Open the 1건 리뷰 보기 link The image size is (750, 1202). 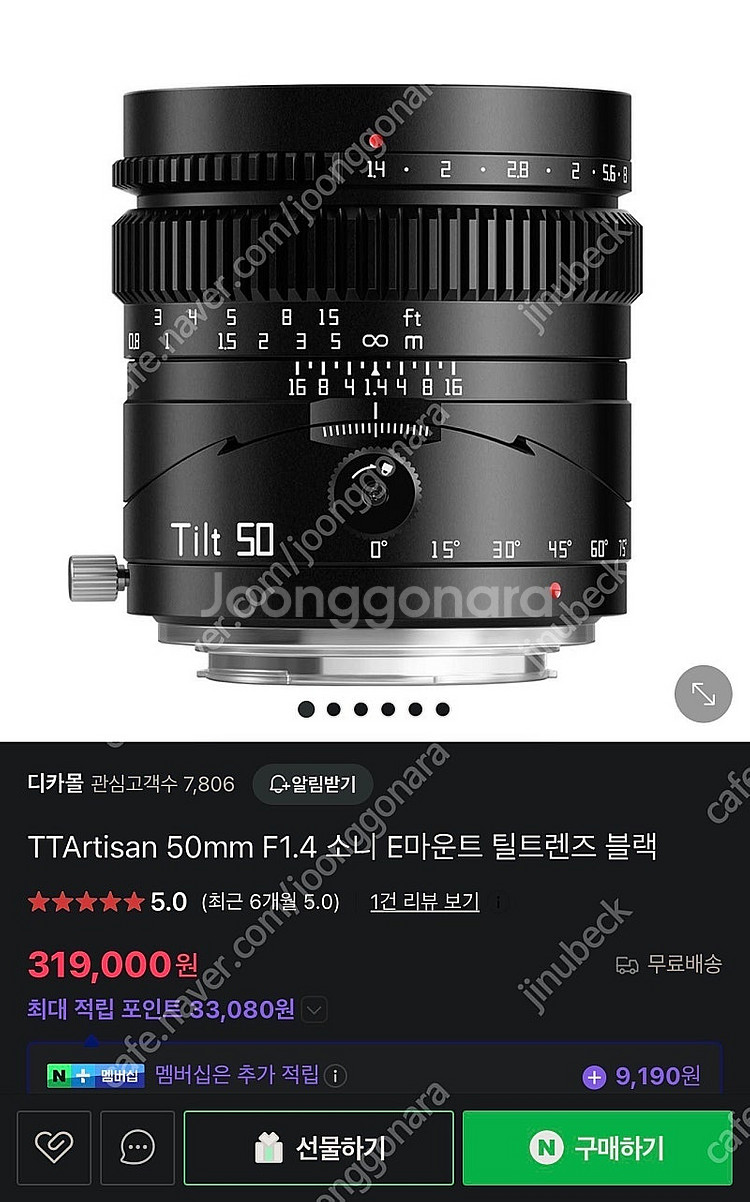point(424,902)
